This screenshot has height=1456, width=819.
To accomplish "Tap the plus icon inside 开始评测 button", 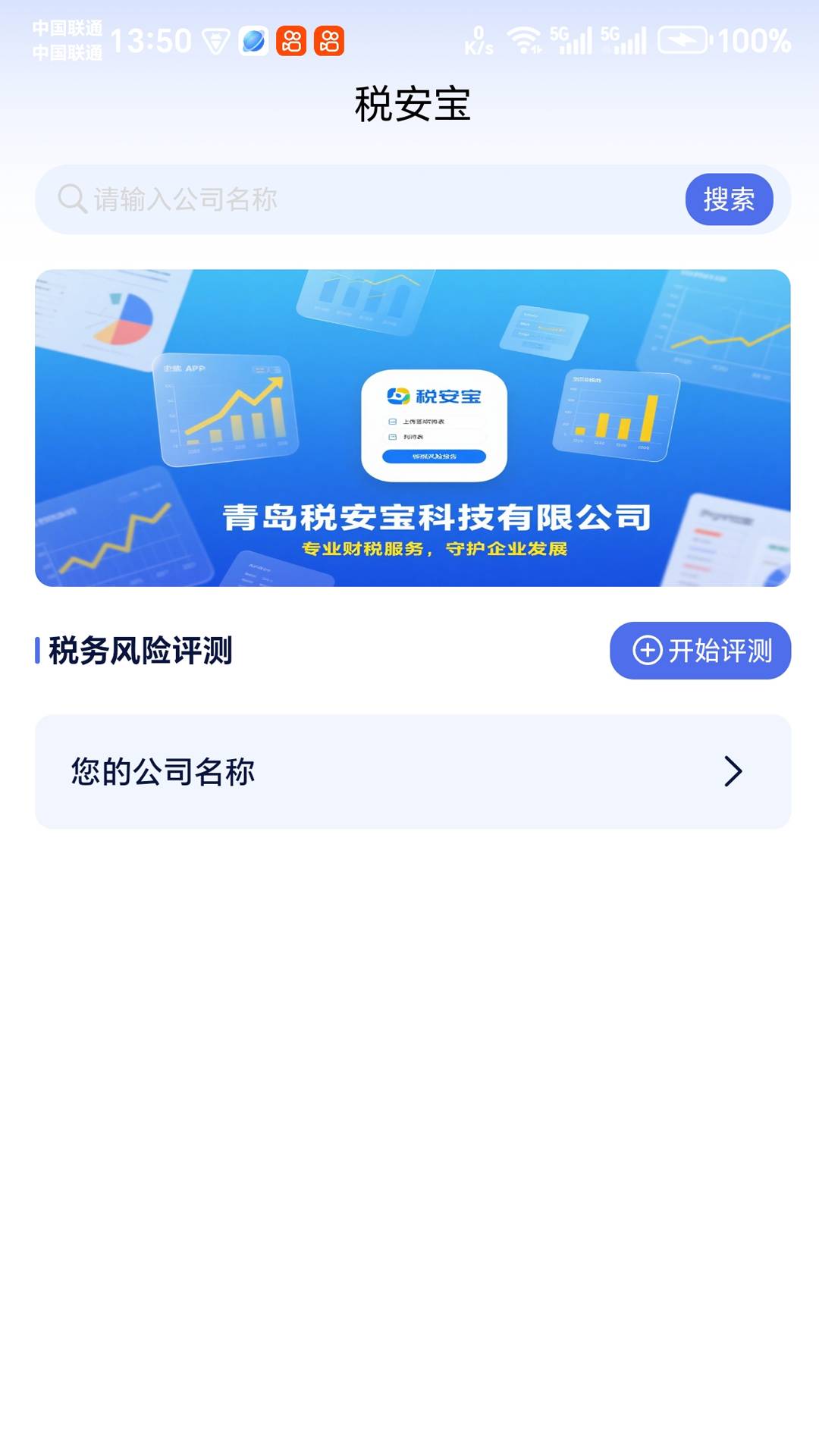I will click(x=647, y=651).
